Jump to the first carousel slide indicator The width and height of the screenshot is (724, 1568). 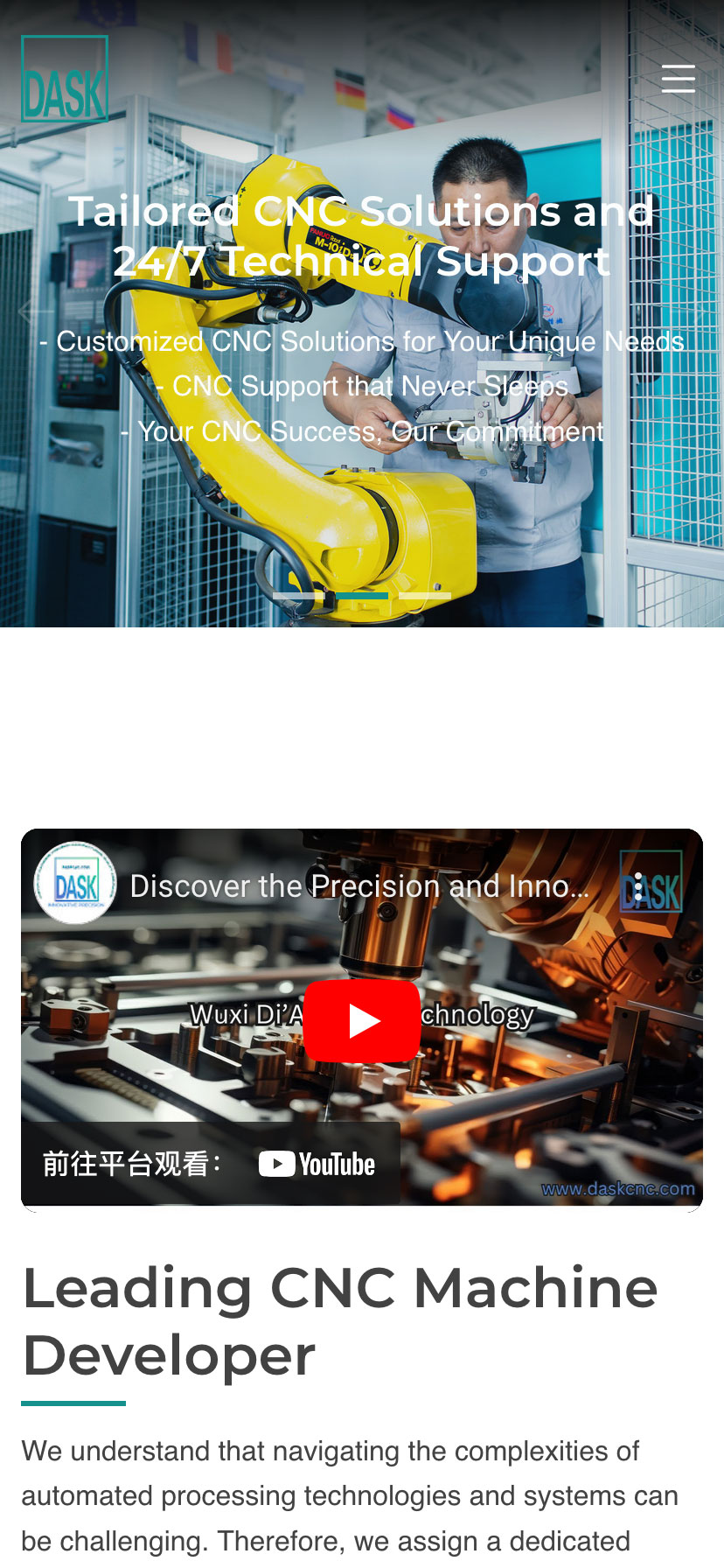(x=298, y=596)
